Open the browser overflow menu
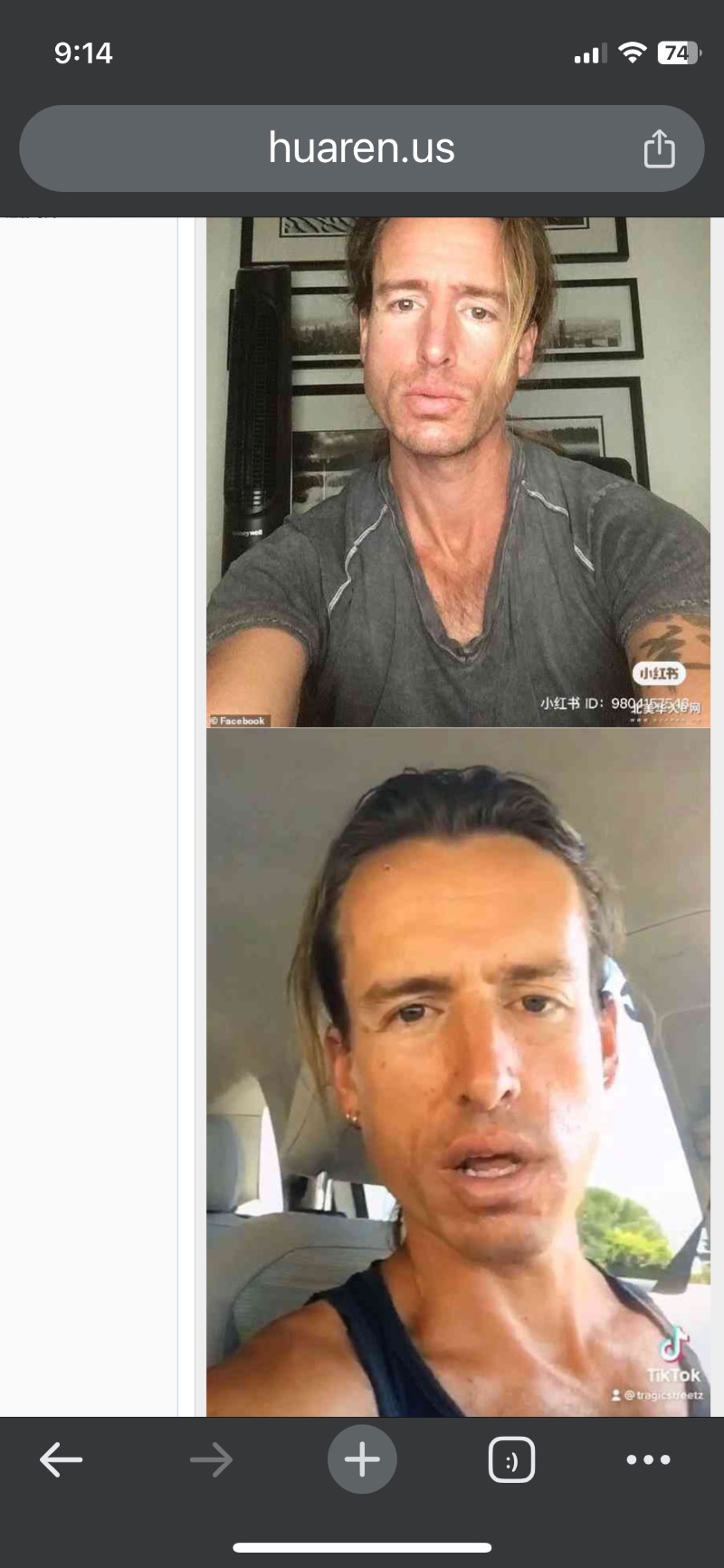This screenshot has width=724, height=1568. 649,1459
